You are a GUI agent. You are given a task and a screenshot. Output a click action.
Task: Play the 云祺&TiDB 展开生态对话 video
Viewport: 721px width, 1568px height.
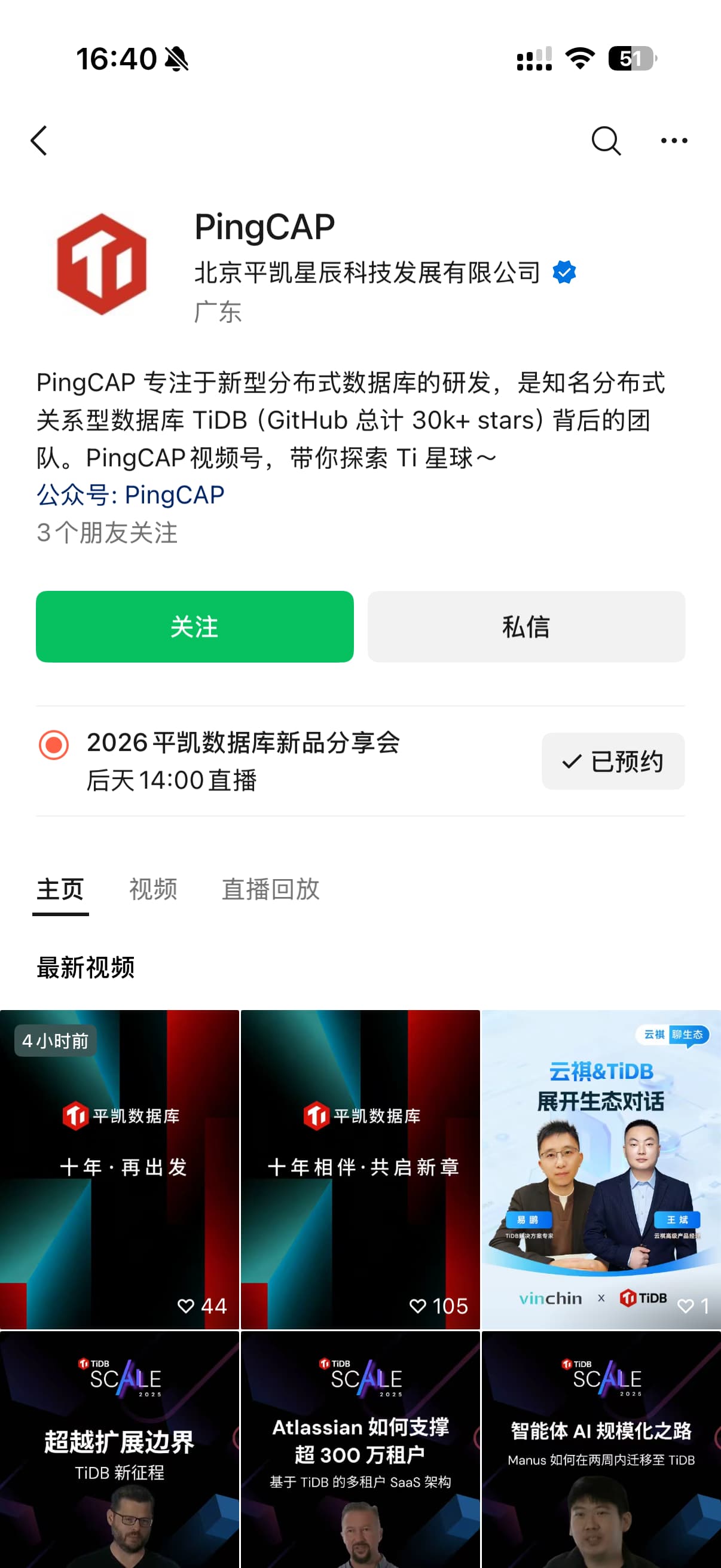coord(601,1169)
